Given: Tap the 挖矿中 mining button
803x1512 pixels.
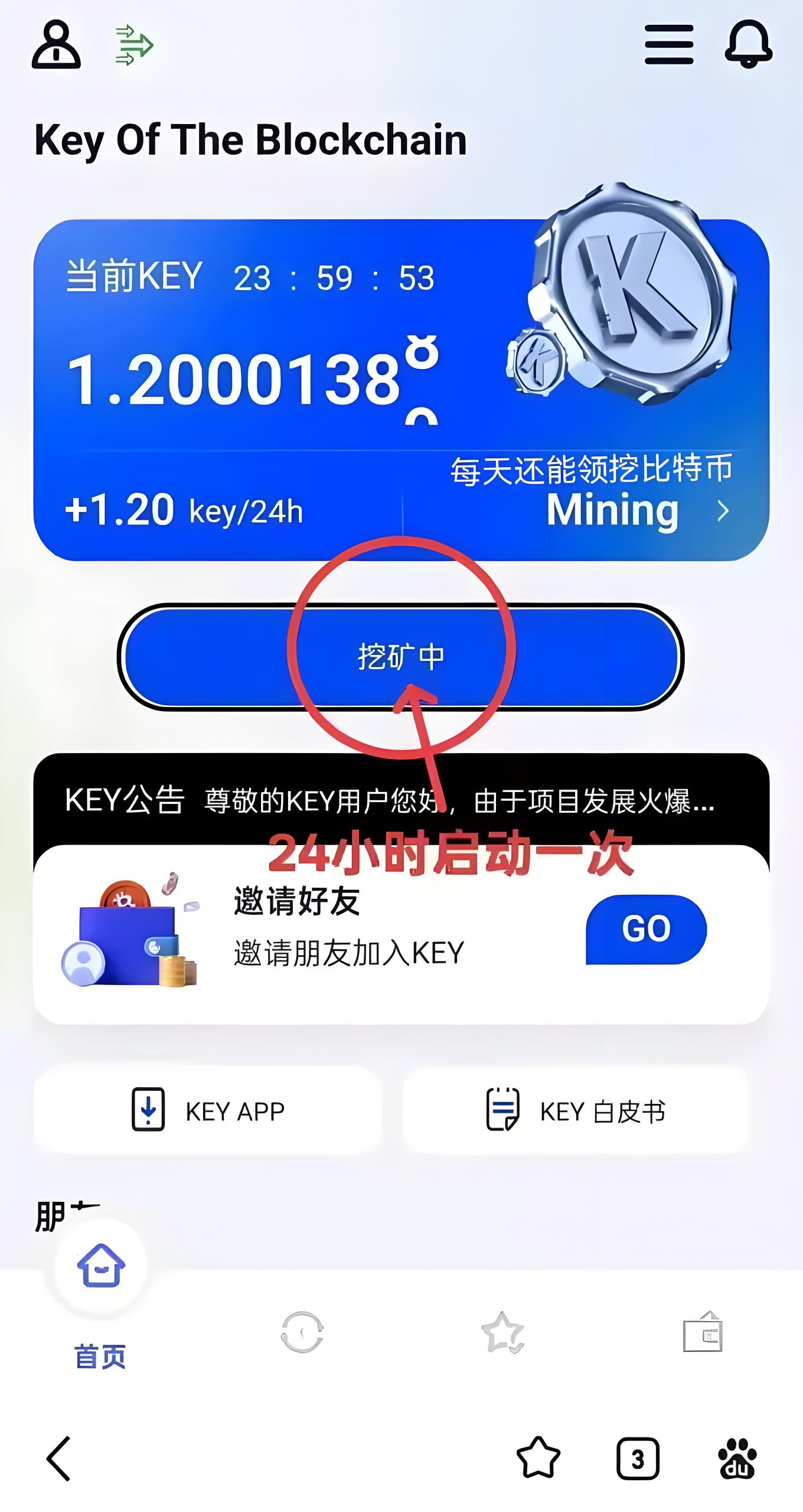Looking at the screenshot, I should point(401,657).
